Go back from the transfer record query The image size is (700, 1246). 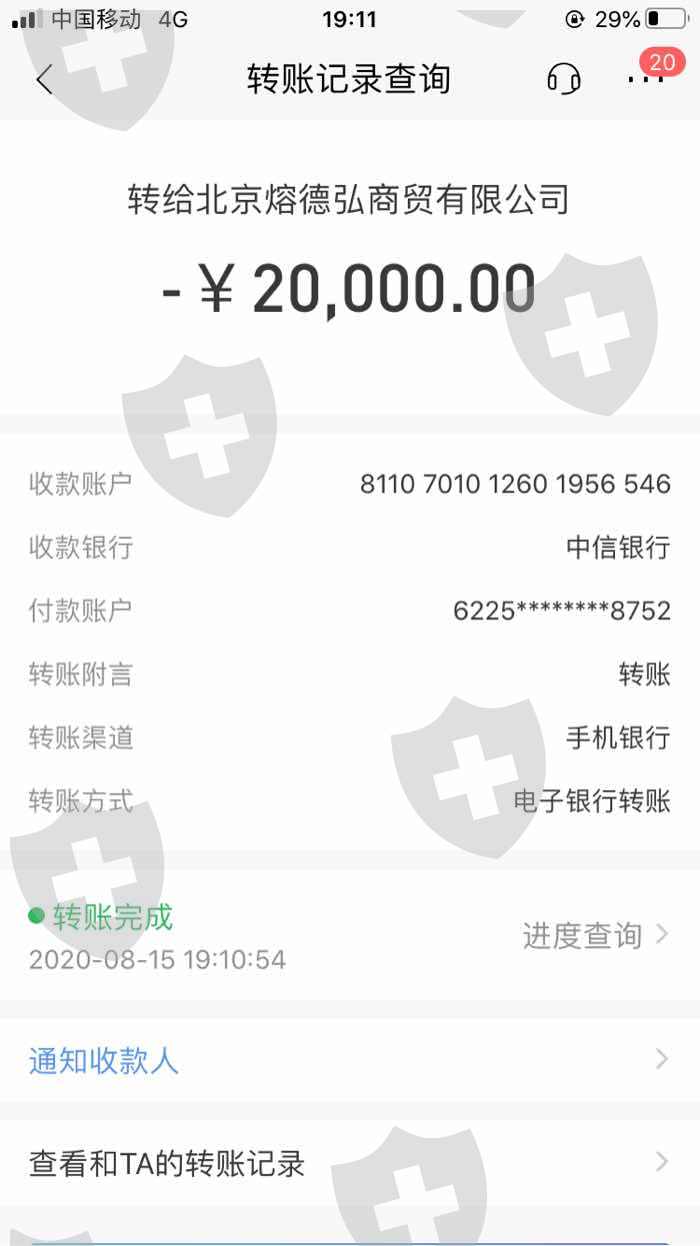point(43,79)
